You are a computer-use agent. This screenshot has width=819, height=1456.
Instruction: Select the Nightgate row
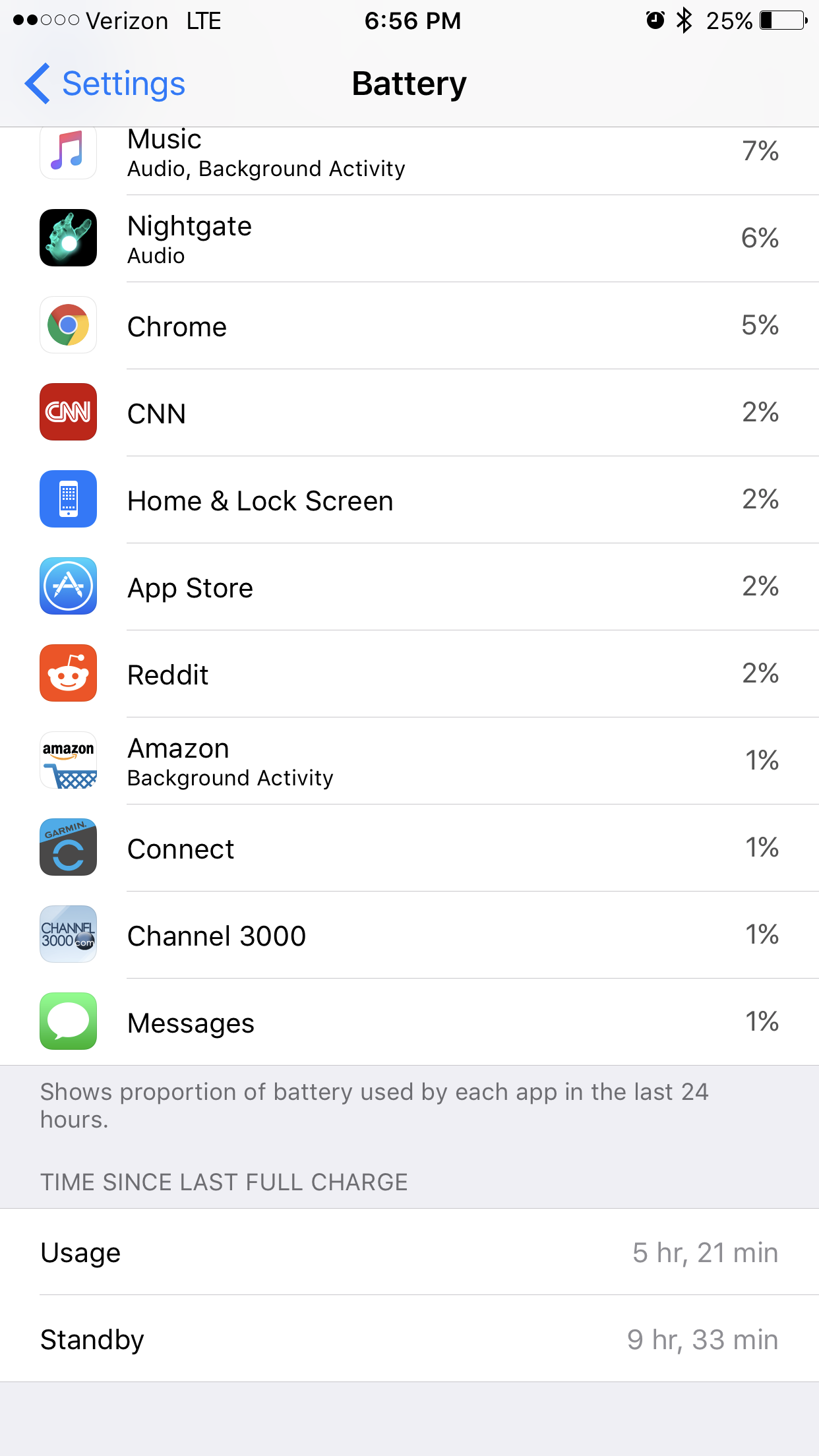(x=409, y=239)
